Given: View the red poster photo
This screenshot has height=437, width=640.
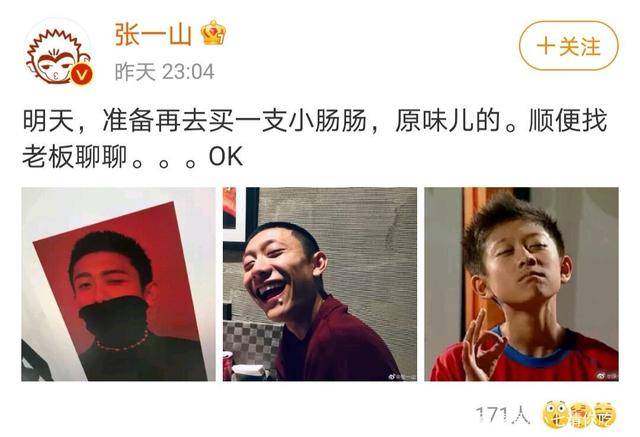Looking at the screenshot, I should click(x=118, y=284).
